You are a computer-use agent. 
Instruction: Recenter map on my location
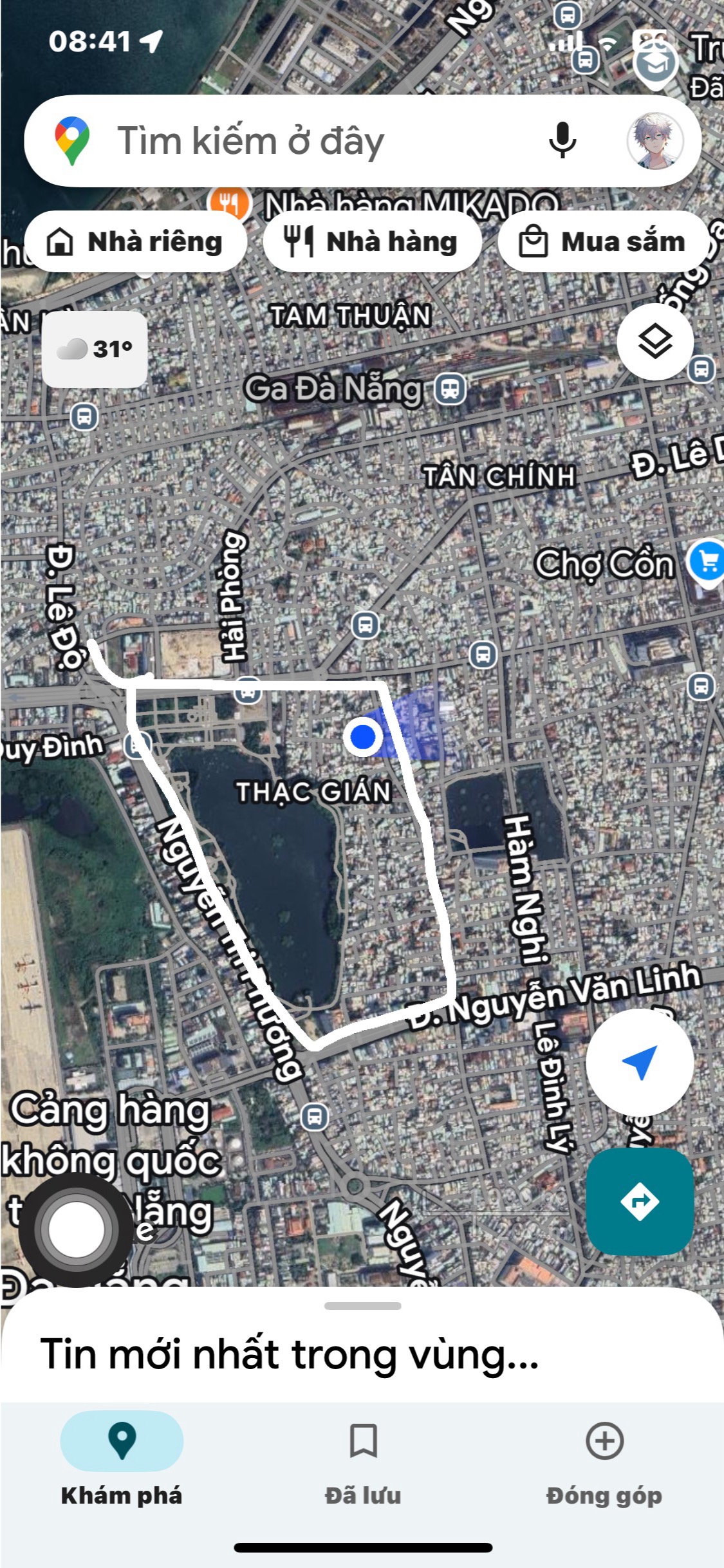pyautogui.click(x=639, y=1061)
